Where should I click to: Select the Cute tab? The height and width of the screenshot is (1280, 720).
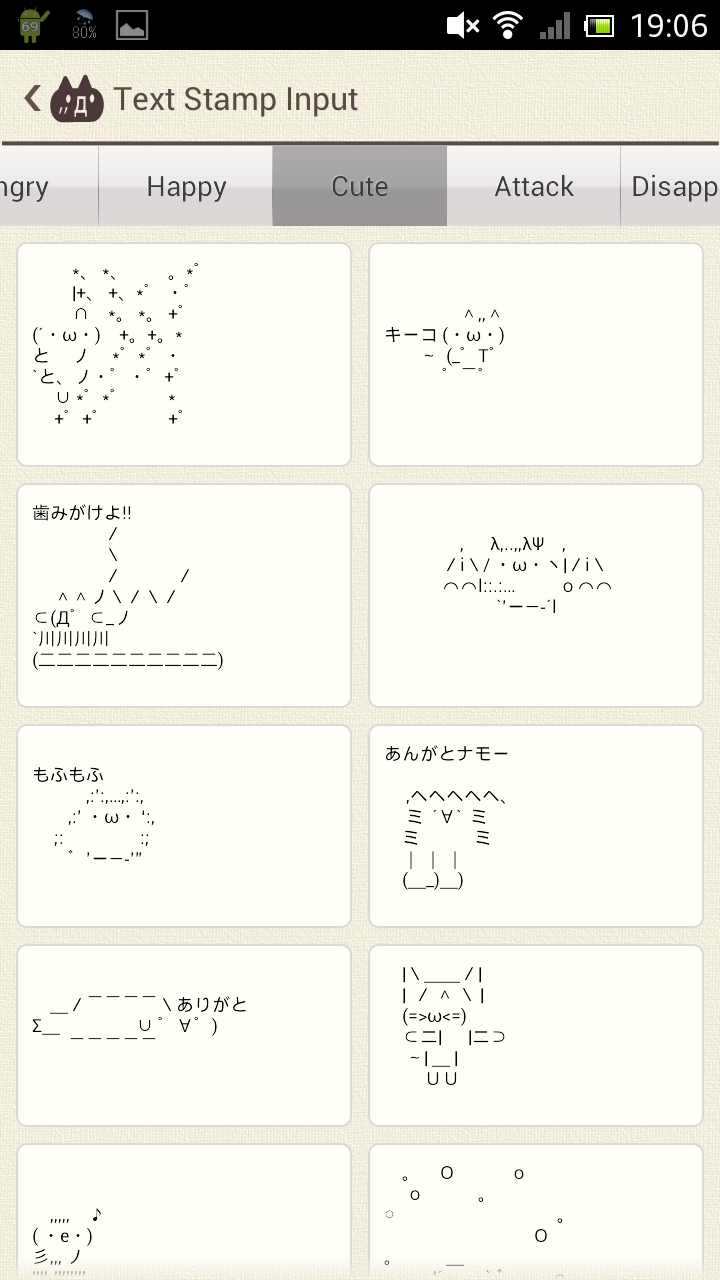pyautogui.click(x=360, y=187)
